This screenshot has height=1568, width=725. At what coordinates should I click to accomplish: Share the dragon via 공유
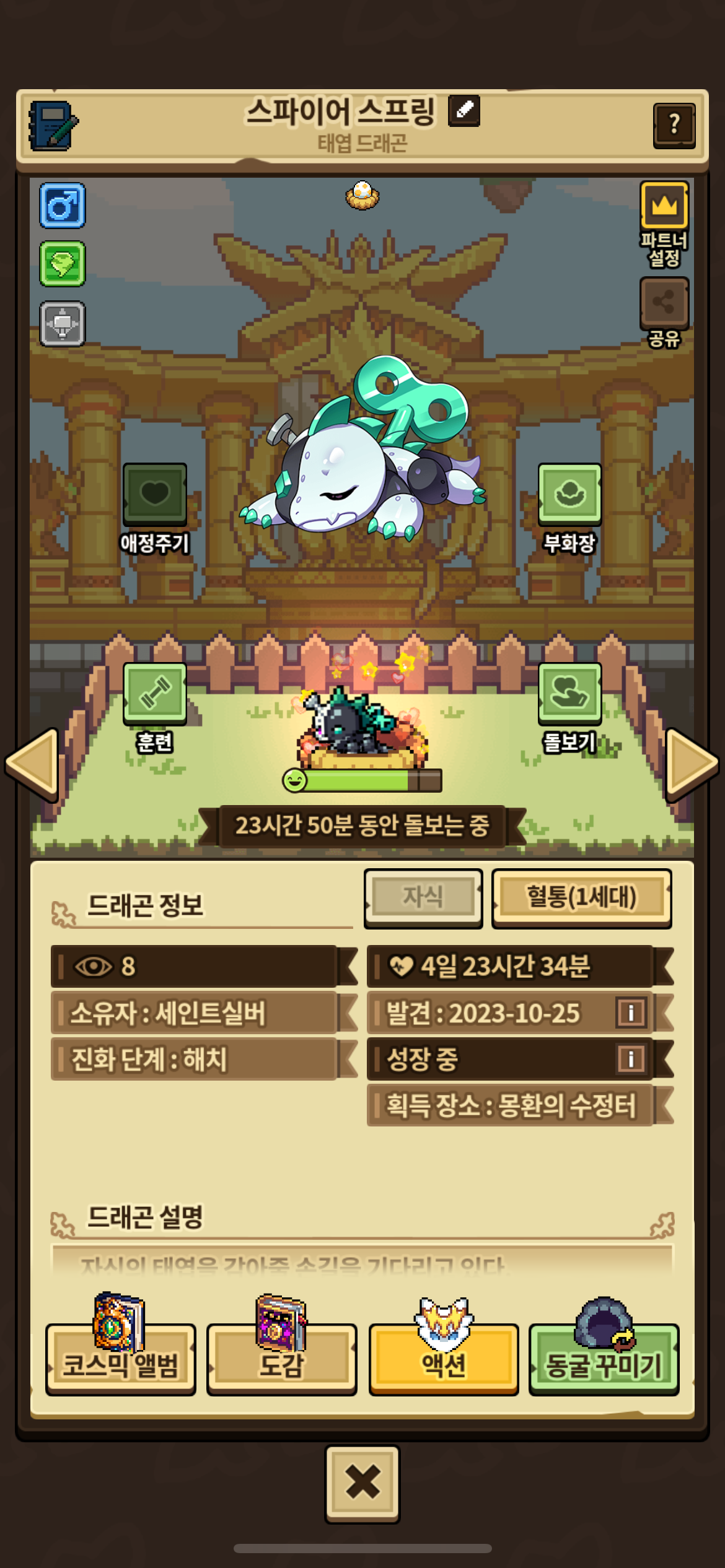pos(664,303)
